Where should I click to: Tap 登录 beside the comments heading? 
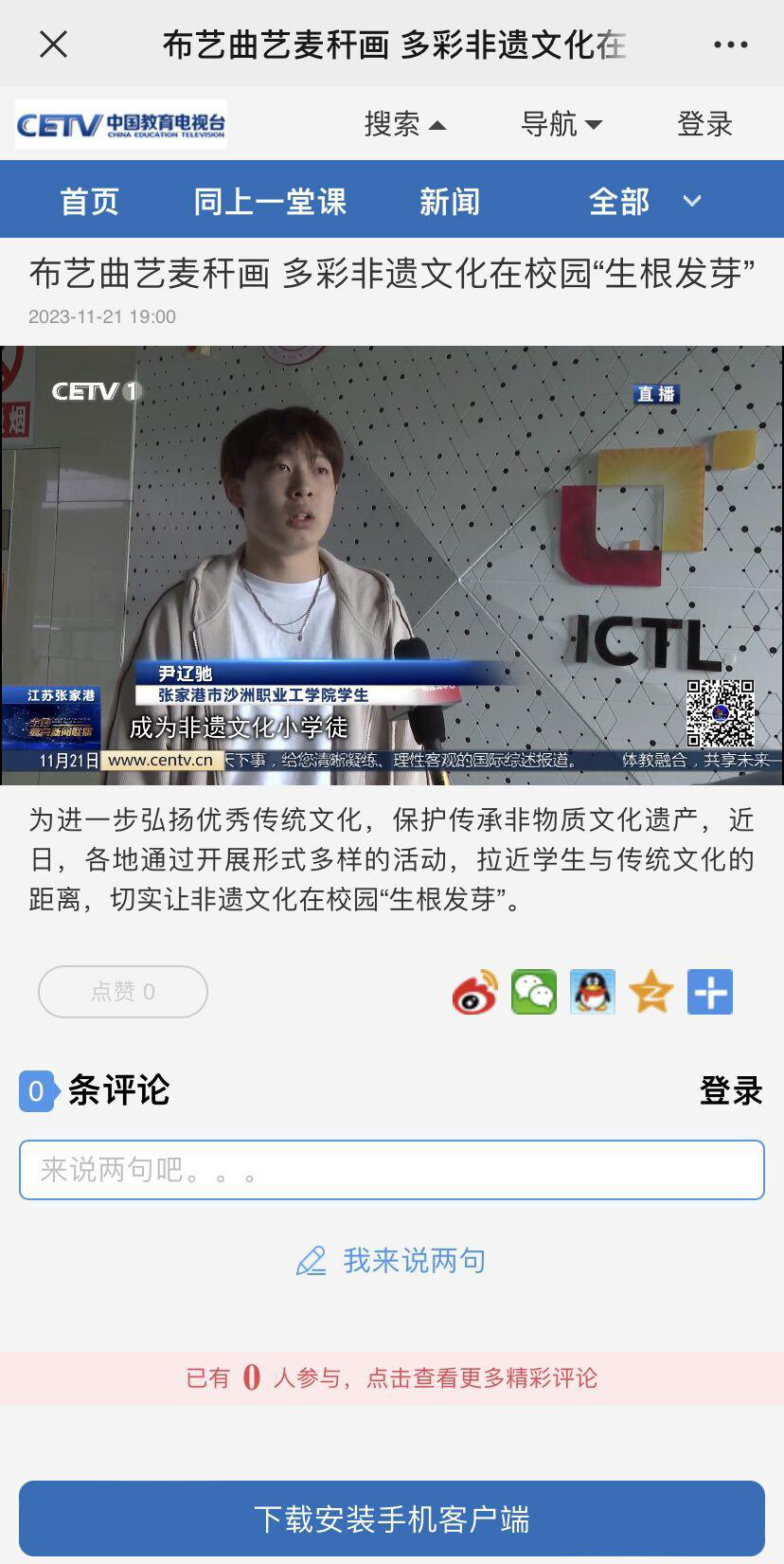tap(730, 1090)
